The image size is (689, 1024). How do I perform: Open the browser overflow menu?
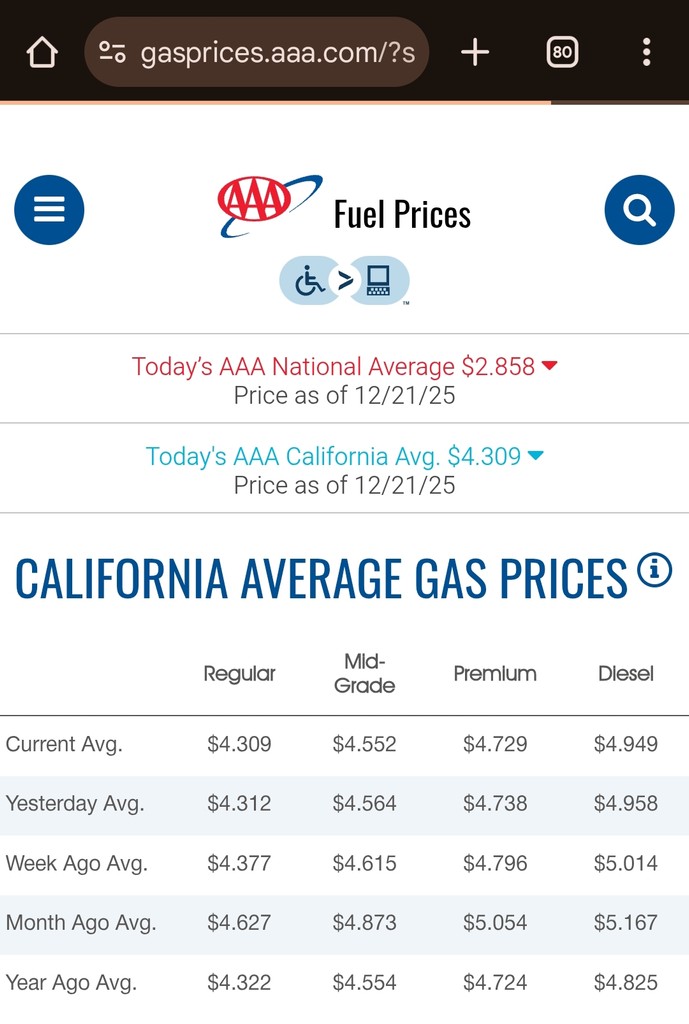coord(647,52)
